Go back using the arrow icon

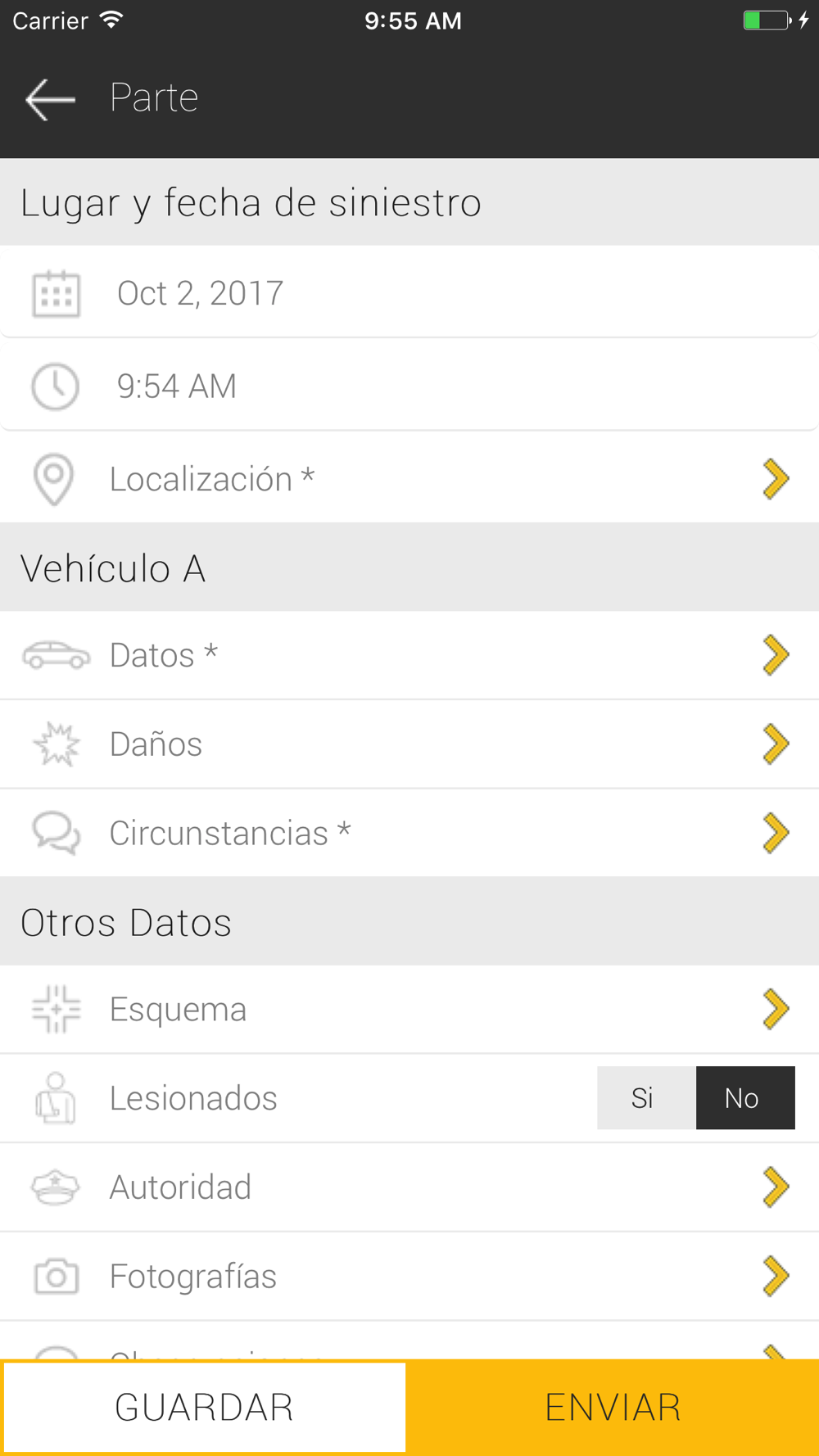[50, 99]
